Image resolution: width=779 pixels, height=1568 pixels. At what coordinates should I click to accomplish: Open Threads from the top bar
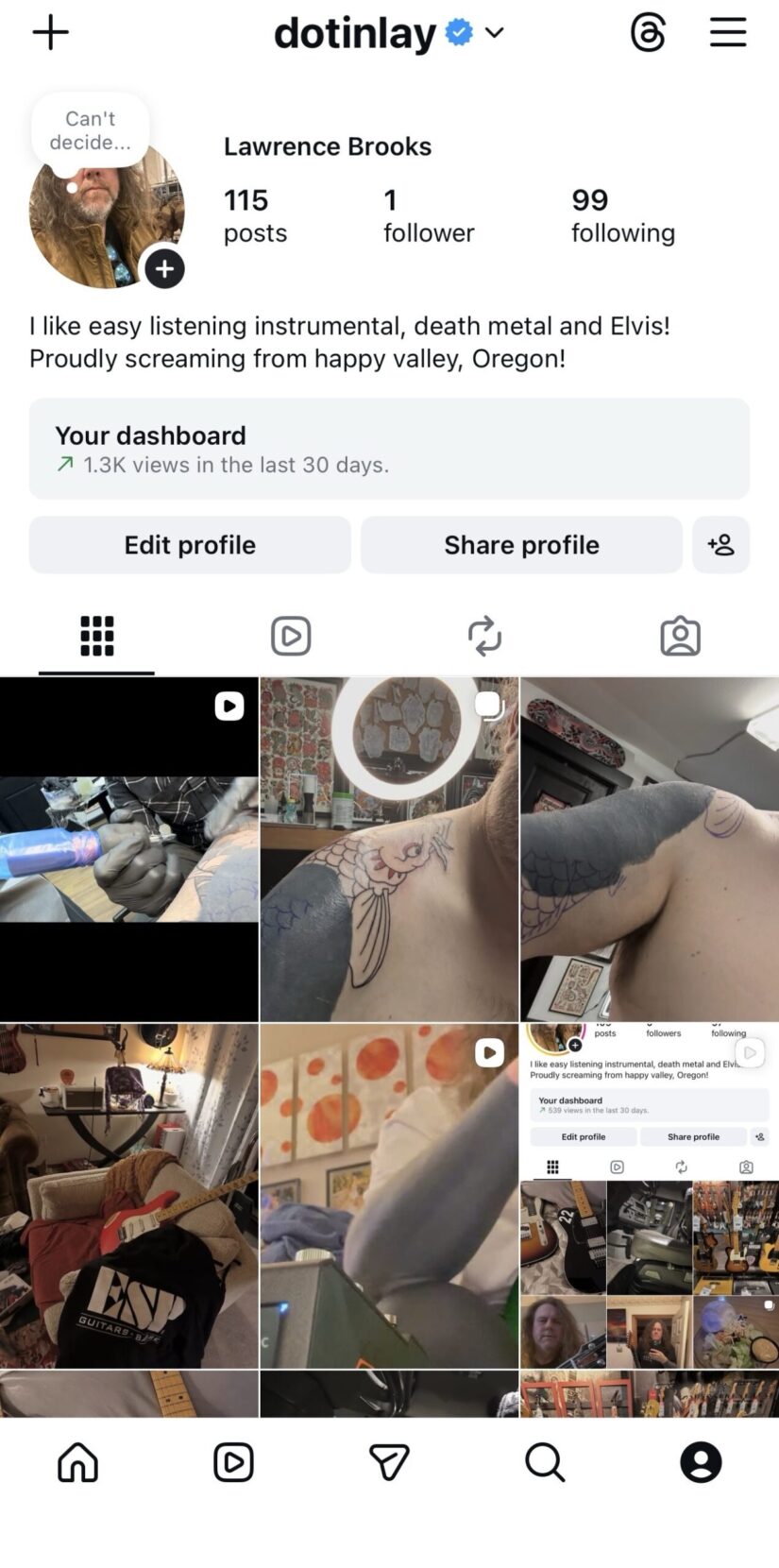click(x=648, y=33)
